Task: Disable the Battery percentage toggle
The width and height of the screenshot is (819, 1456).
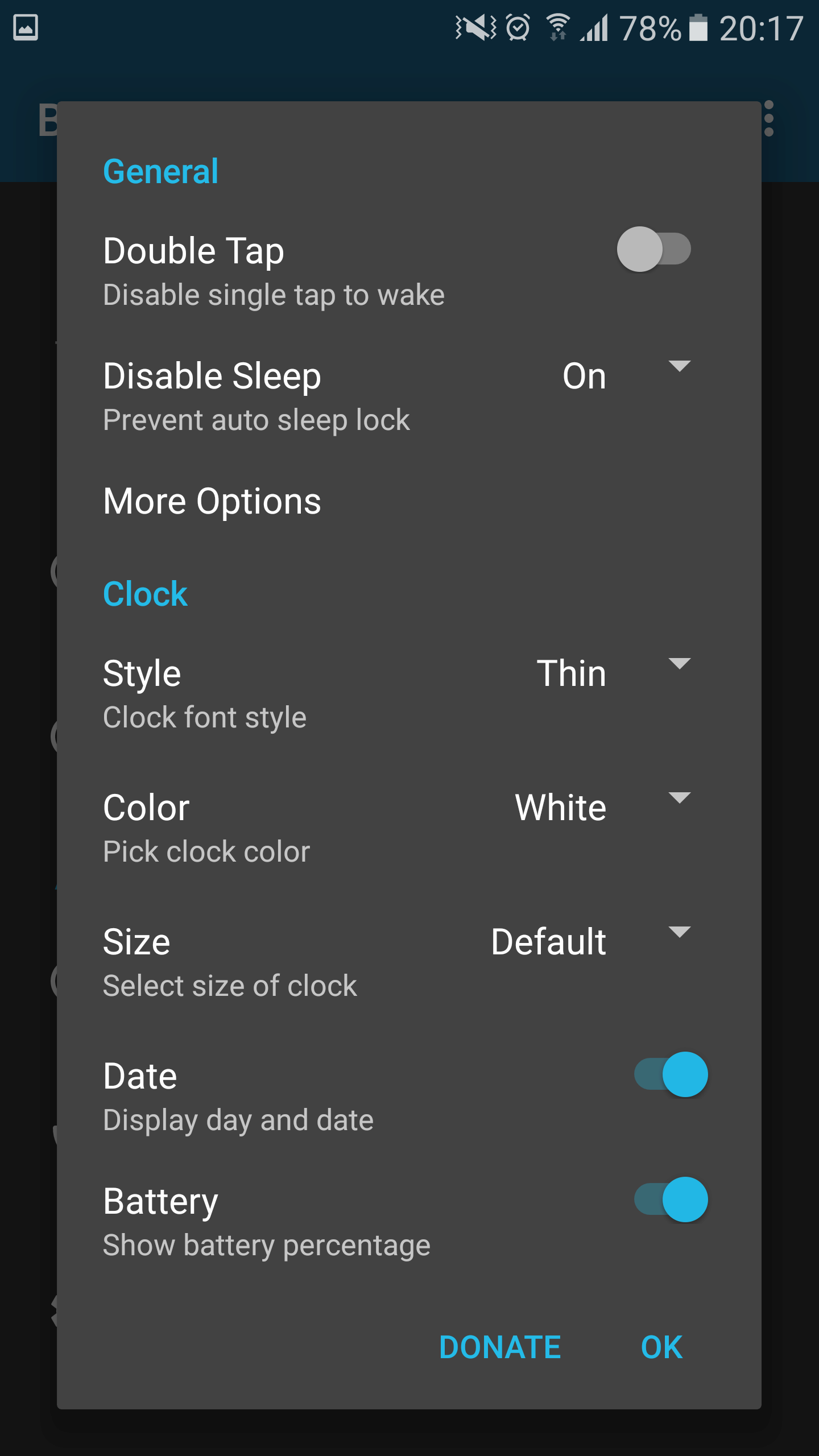Action: [x=671, y=1199]
